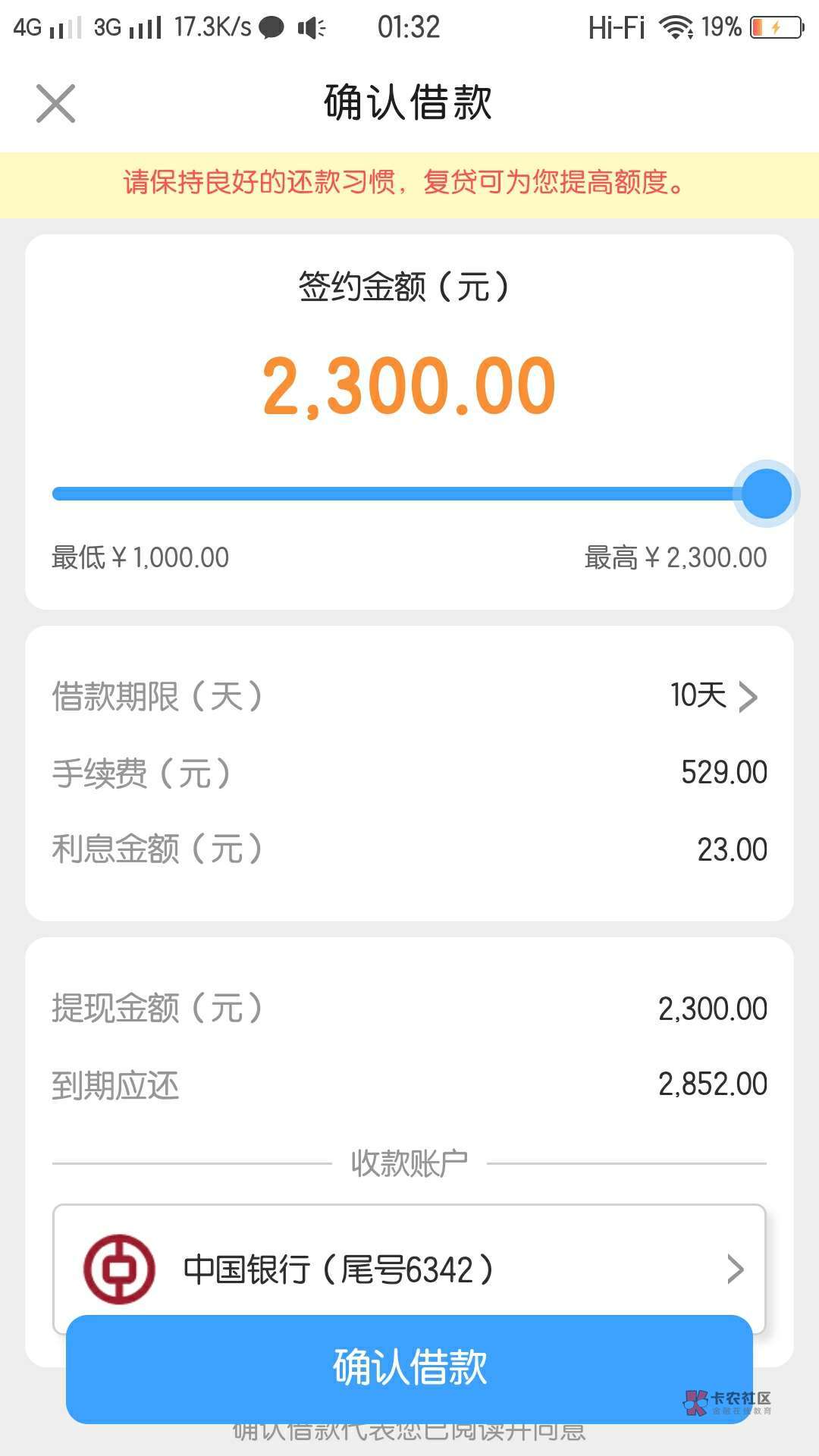Open the 借款期限 10天 selector
Viewport: 819px width, 1456px height.
tap(714, 696)
